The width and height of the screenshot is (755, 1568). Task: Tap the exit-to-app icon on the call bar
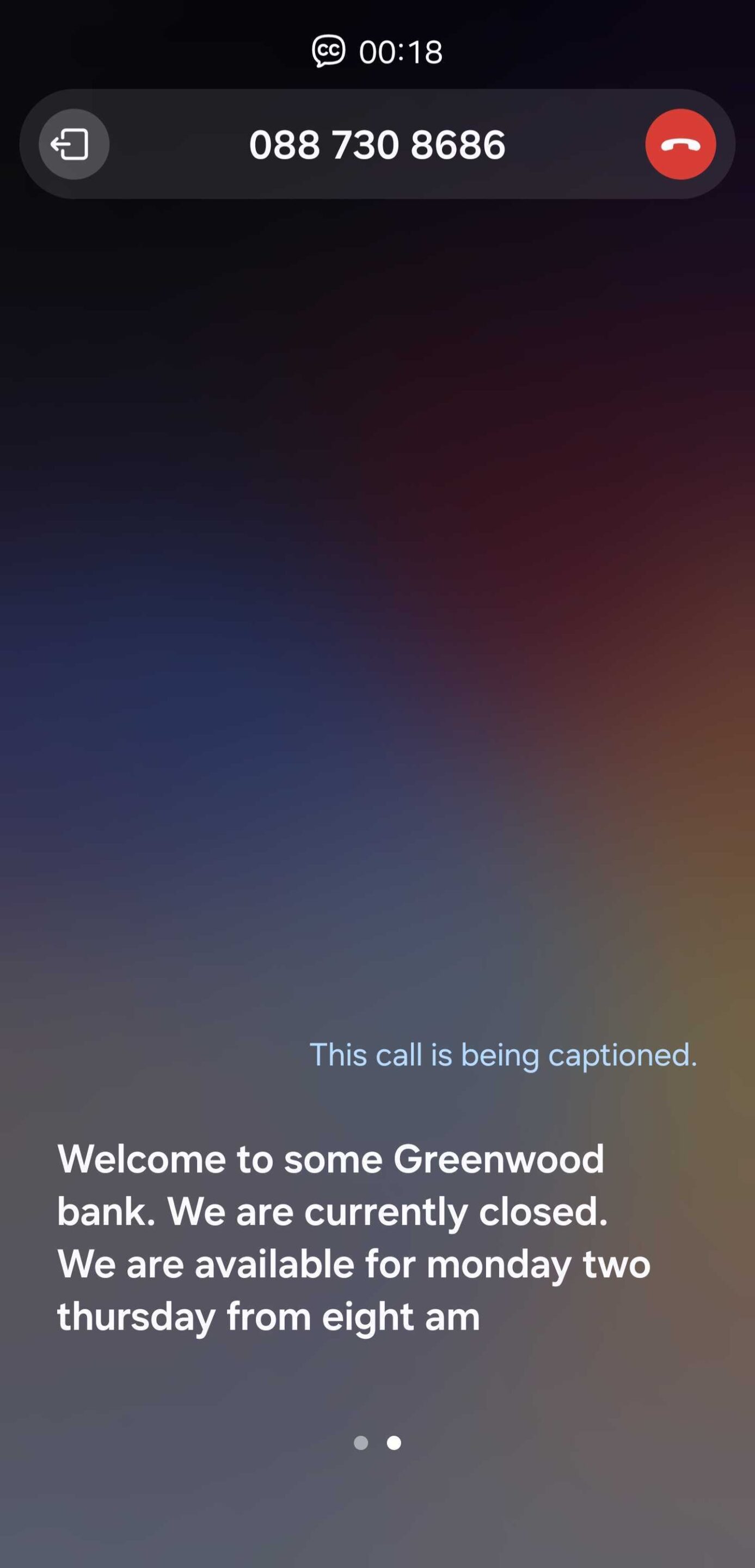point(72,144)
